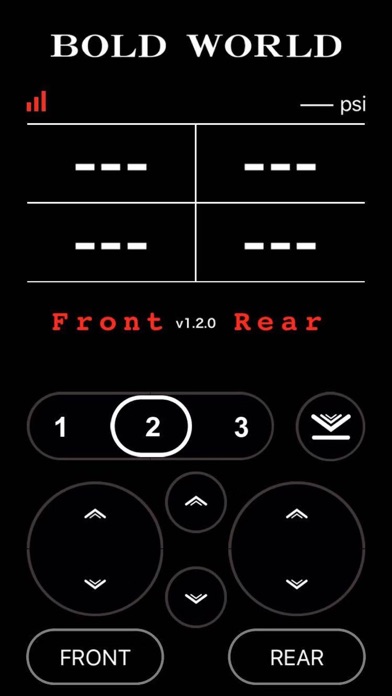392x696 pixels.
Task: Select preset 2
Action: click(x=151, y=426)
